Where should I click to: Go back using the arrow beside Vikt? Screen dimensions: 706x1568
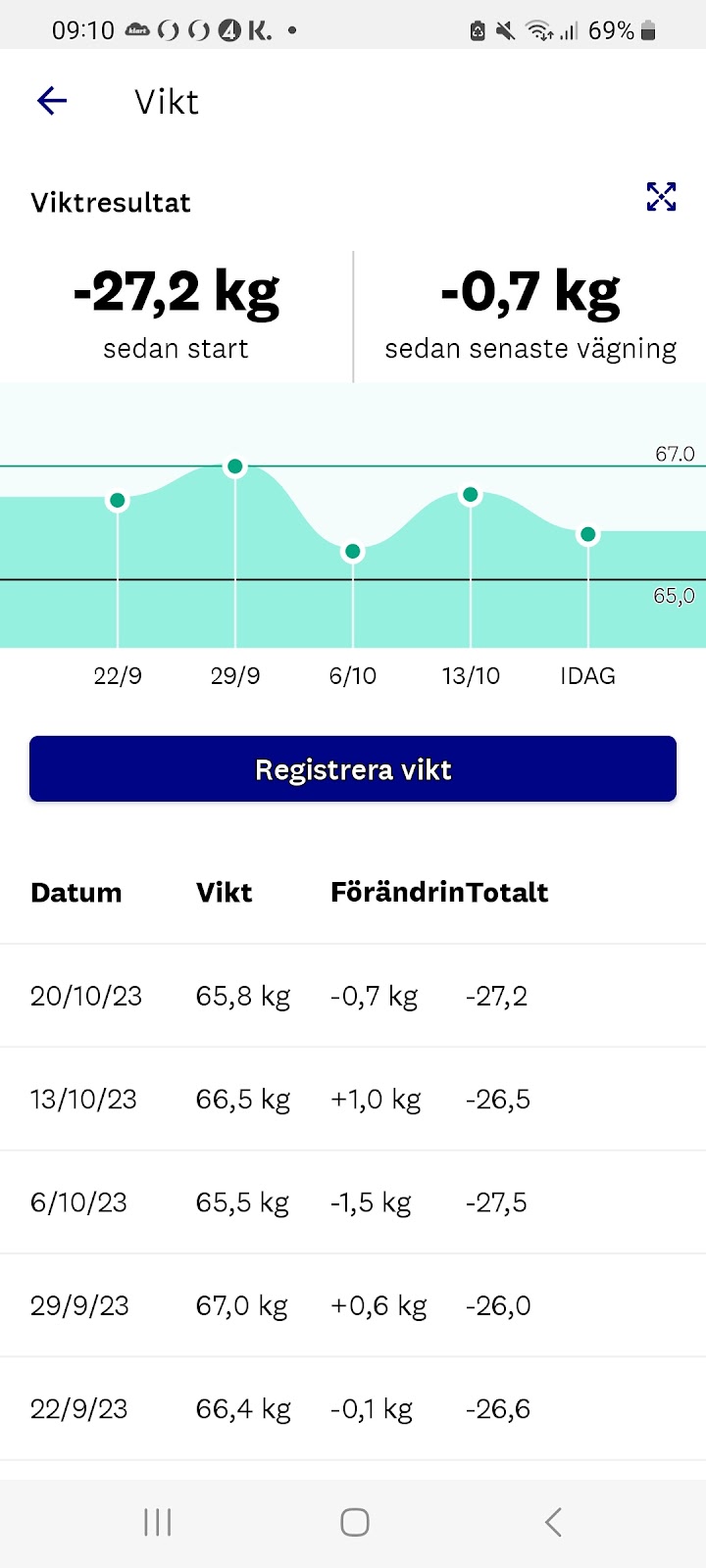[x=52, y=100]
